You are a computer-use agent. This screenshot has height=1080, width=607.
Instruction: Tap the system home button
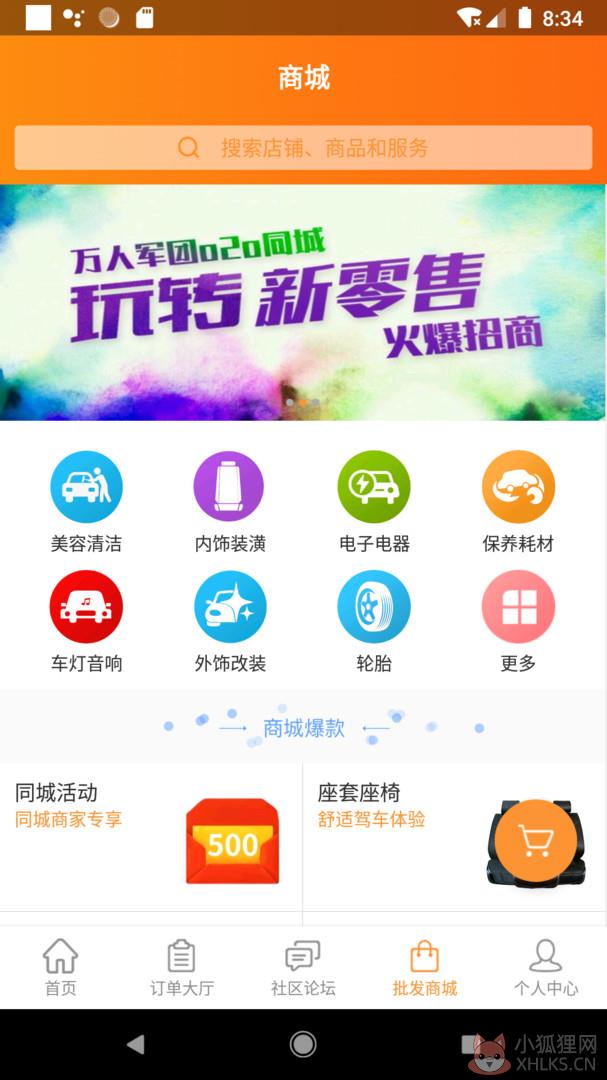click(x=303, y=1044)
